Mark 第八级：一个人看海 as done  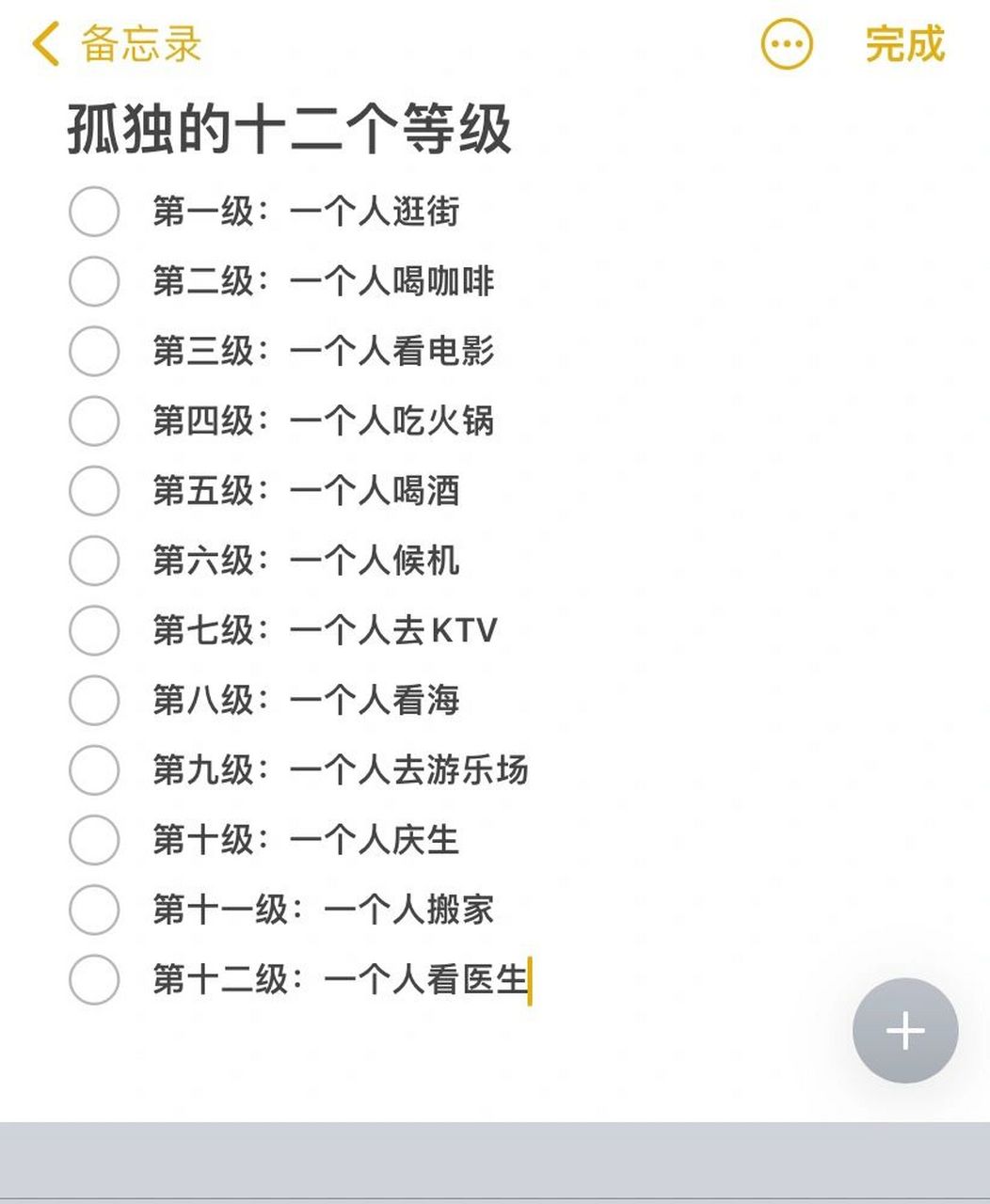(x=95, y=701)
